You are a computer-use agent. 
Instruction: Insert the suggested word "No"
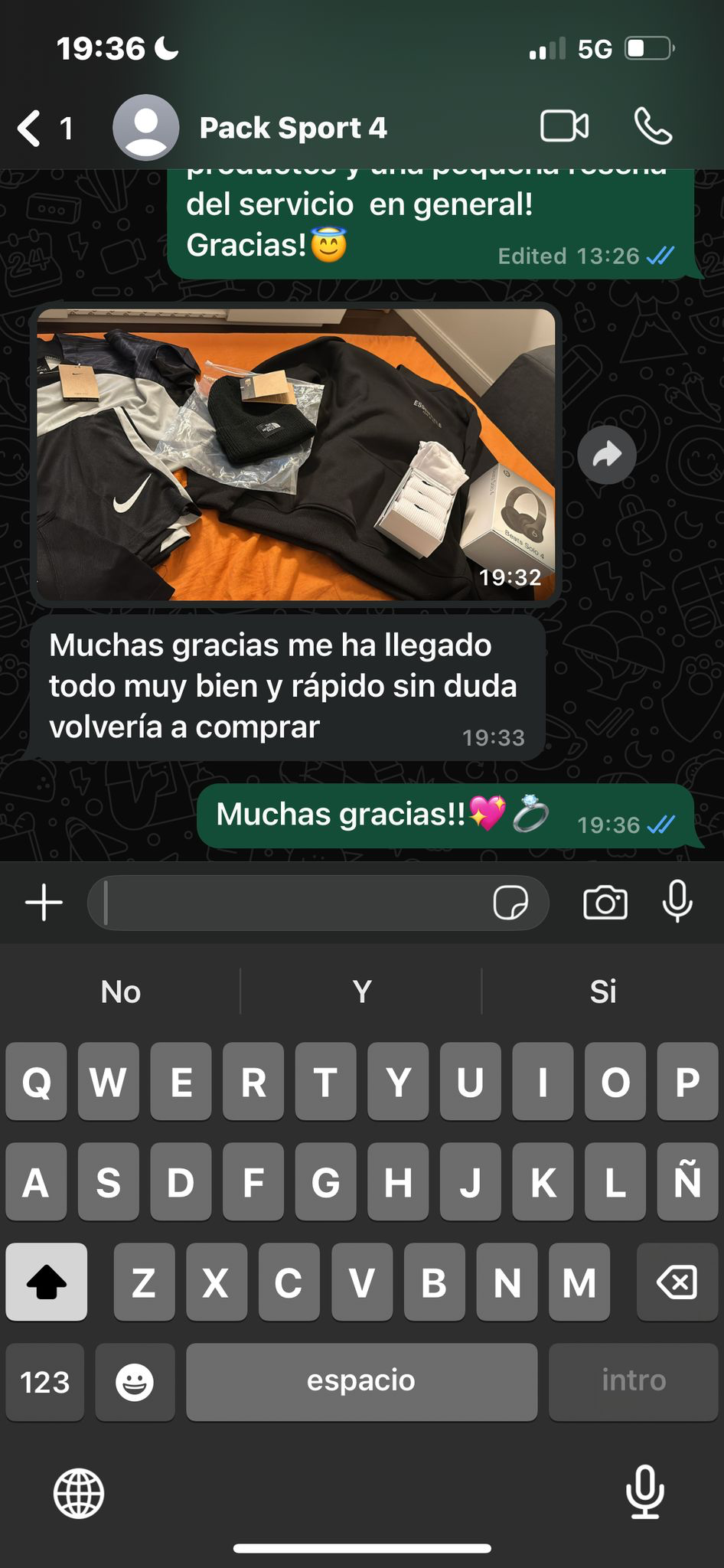[x=121, y=992]
